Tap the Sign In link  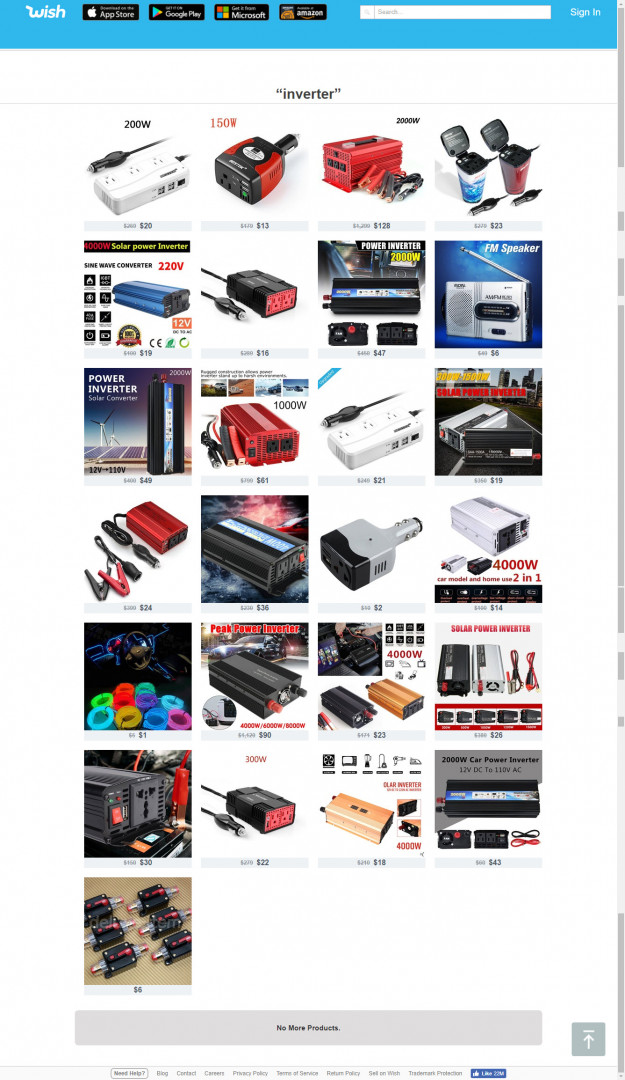585,12
